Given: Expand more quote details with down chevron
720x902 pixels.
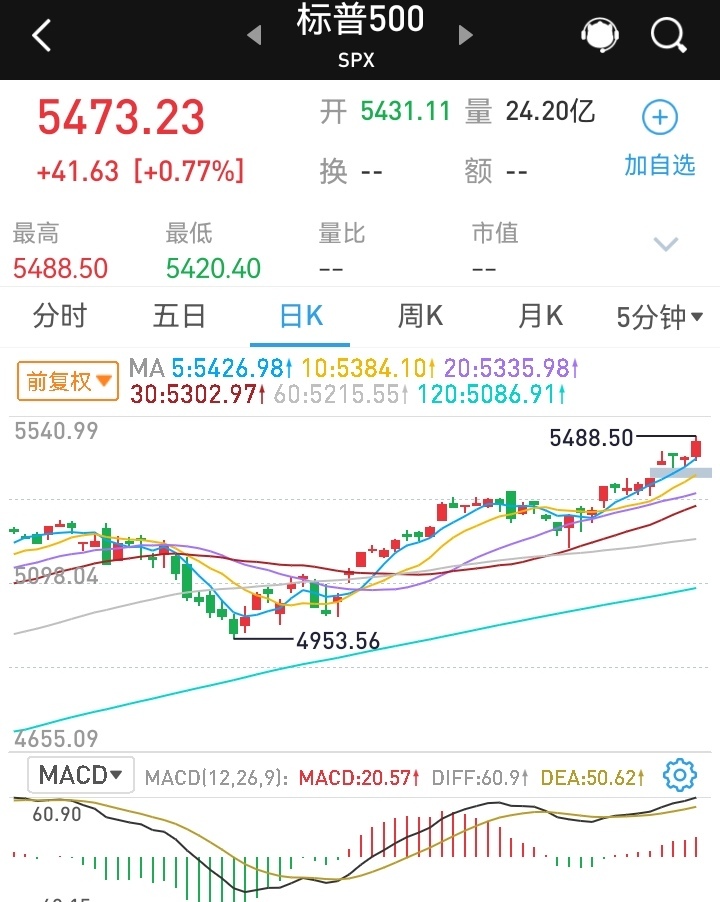Looking at the screenshot, I should click(664, 243).
